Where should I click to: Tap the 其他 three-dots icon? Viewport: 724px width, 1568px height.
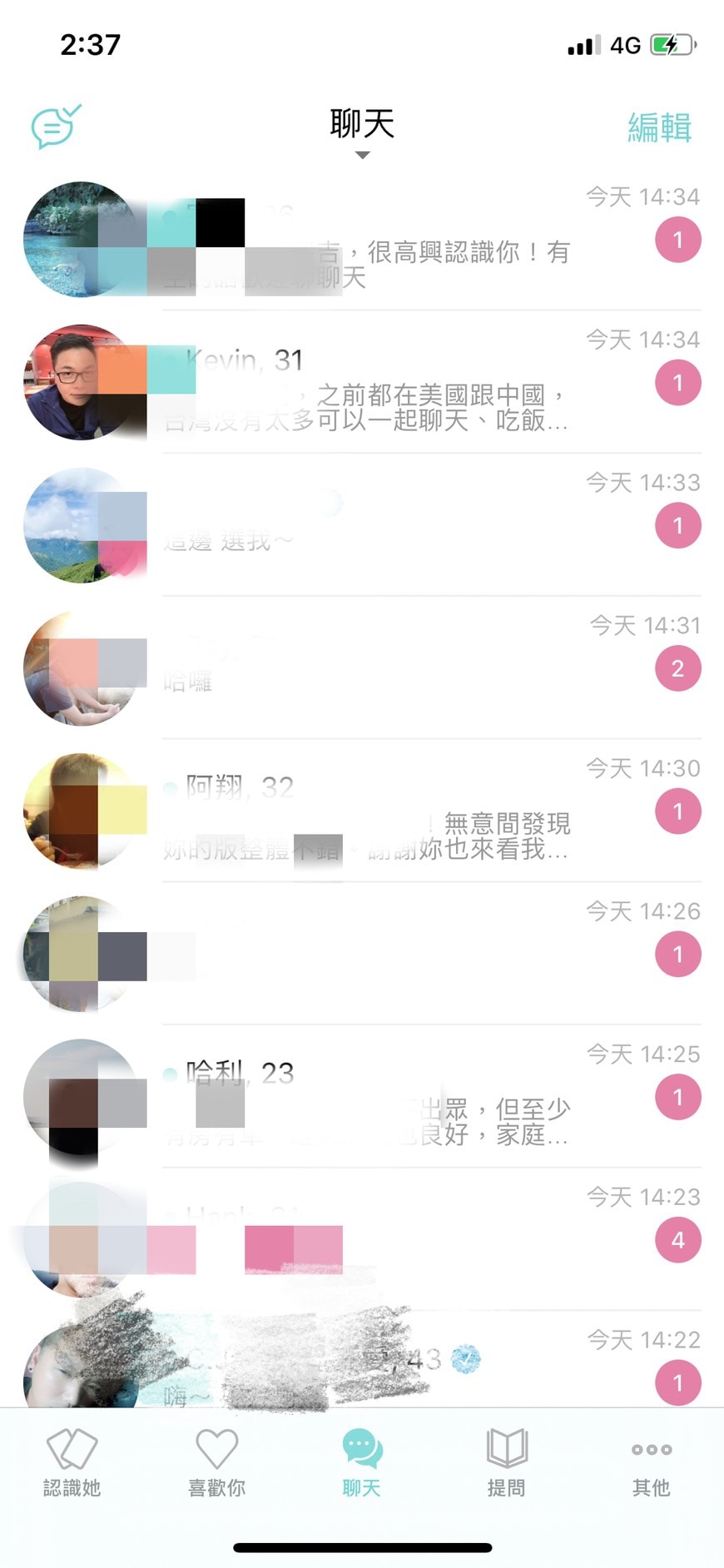[651, 1447]
